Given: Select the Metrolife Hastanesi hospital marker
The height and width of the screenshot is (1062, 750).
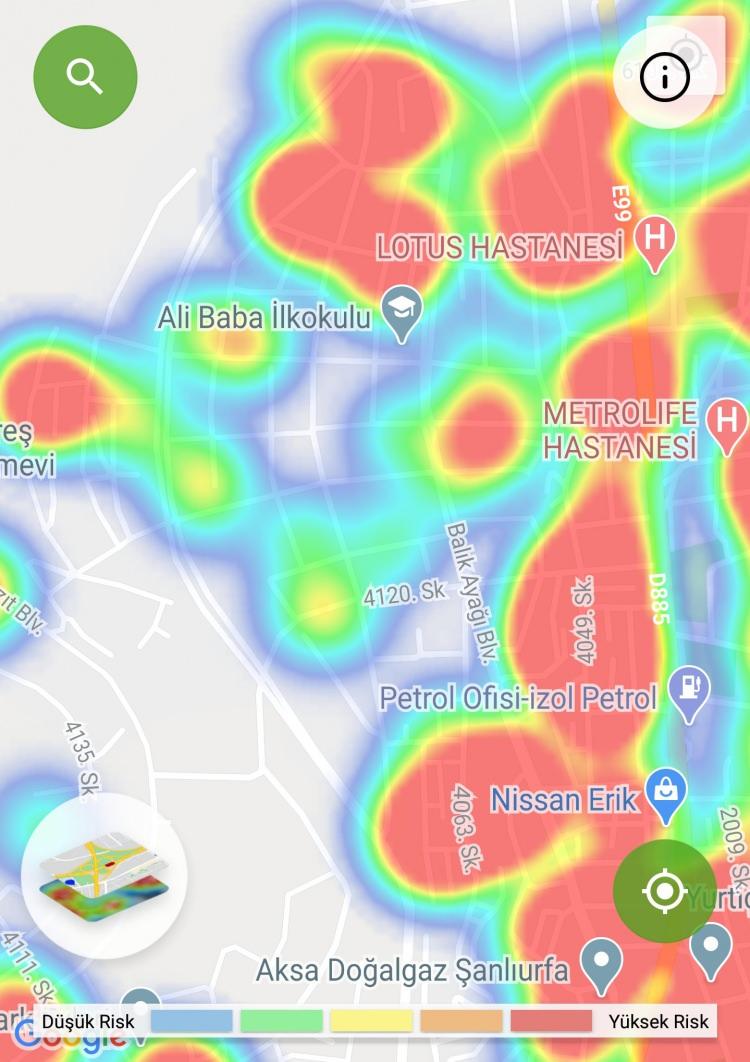Looking at the screenshot, I should point(727,422).
